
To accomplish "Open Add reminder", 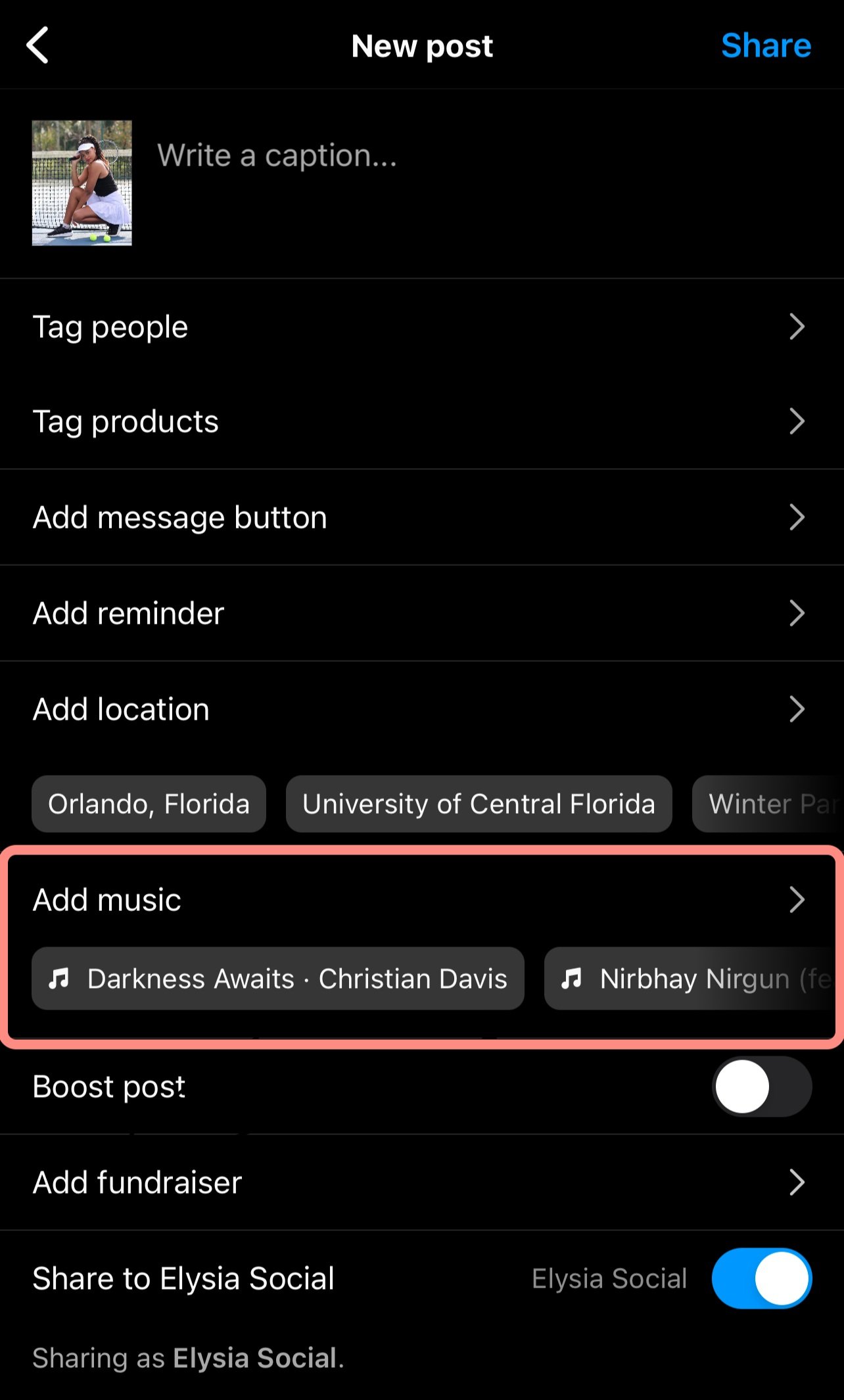I will point(422,613).
